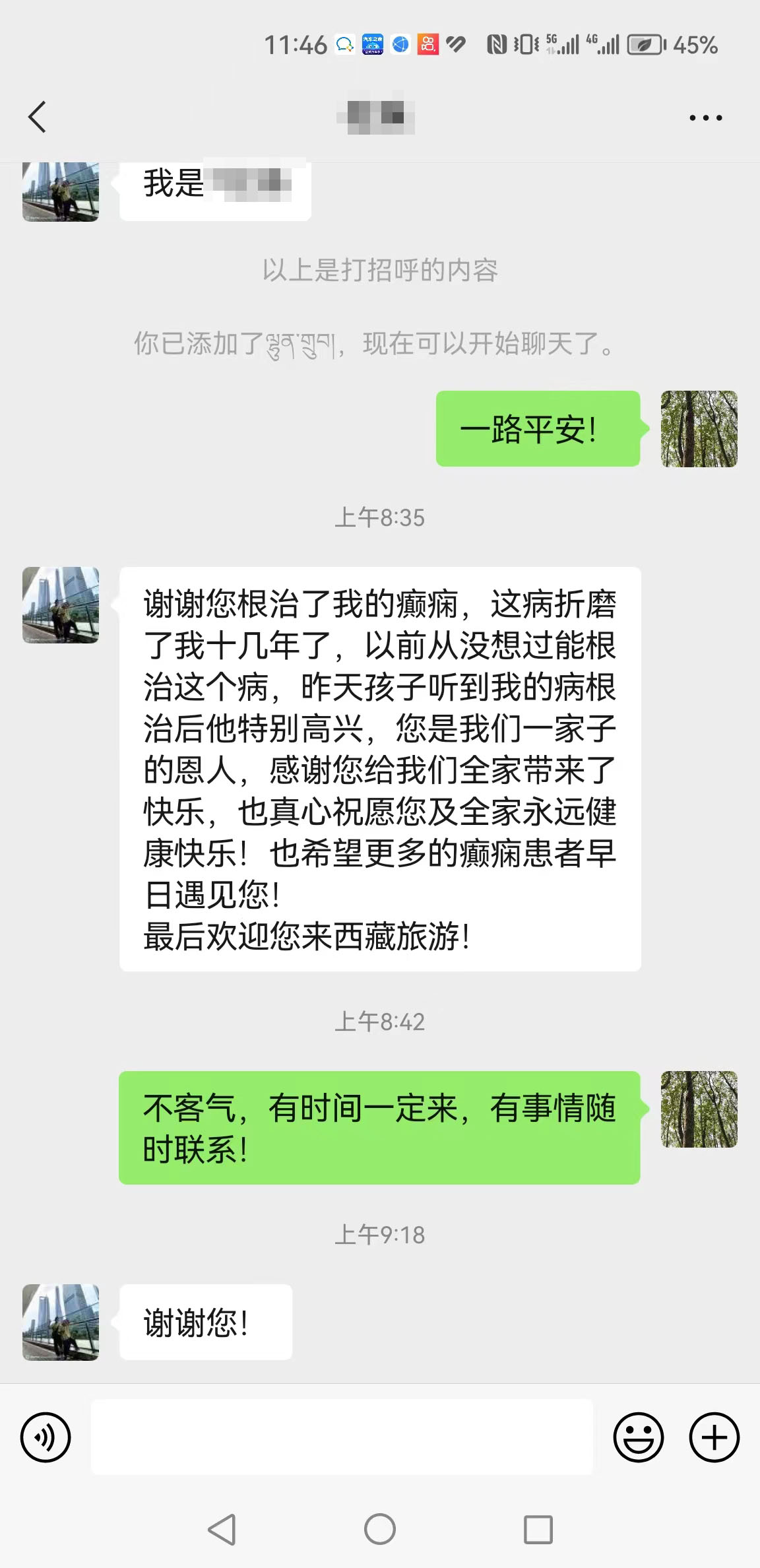Open the three-dot chat info menu
760x1568 pixels.
(x=705, y=118)
